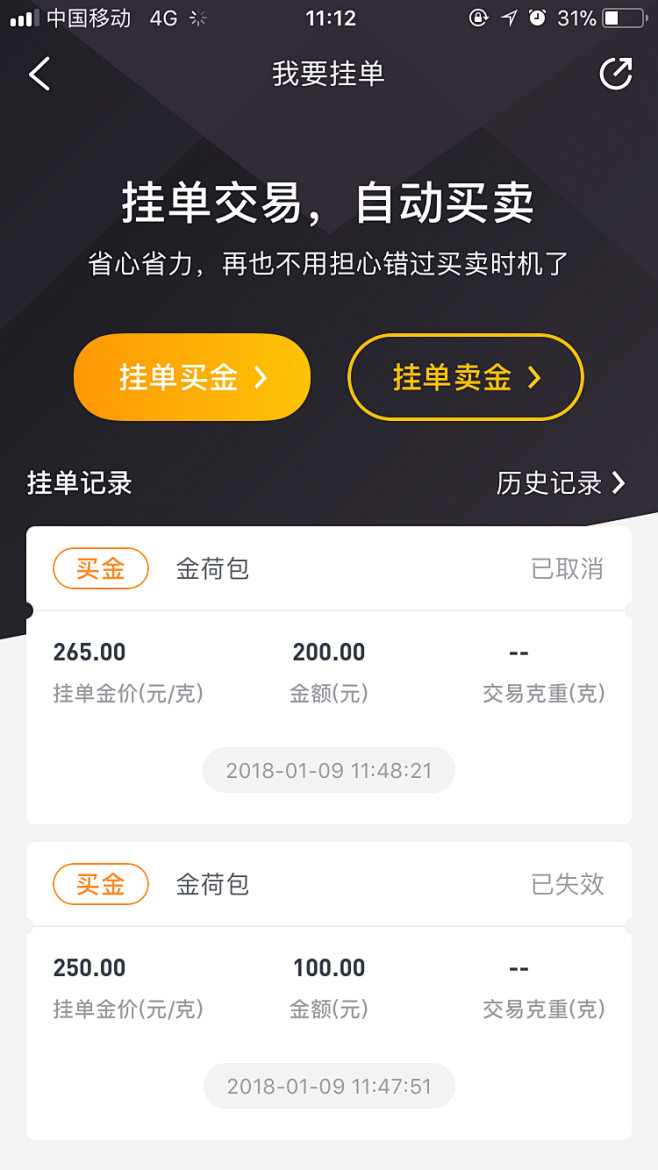The height and width of the screenshot is (1170, 658).
Task: Tap the 挂单买金 button
Action: (x=192, y=378)
